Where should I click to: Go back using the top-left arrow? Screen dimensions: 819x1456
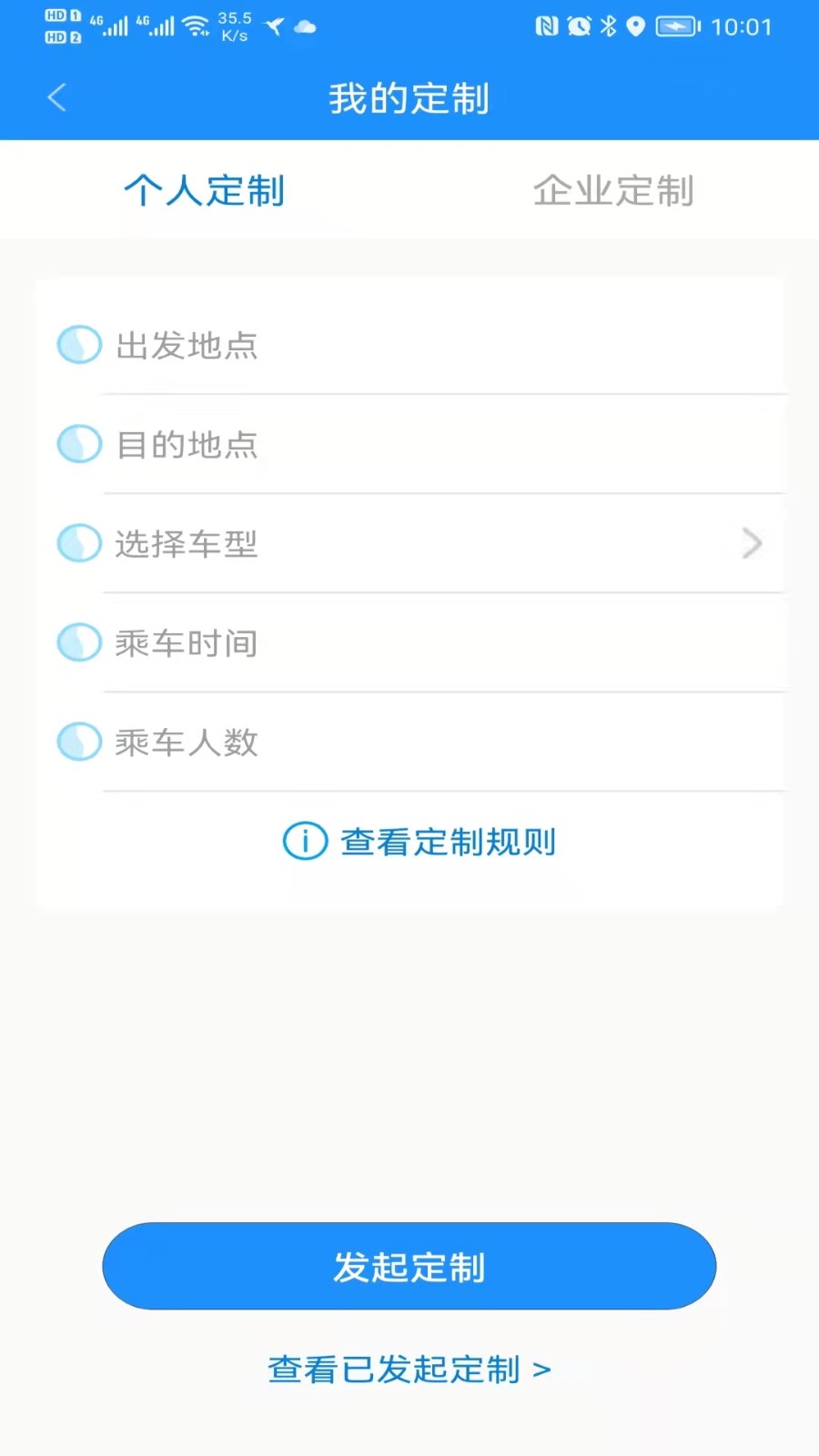tap(56, 97)
